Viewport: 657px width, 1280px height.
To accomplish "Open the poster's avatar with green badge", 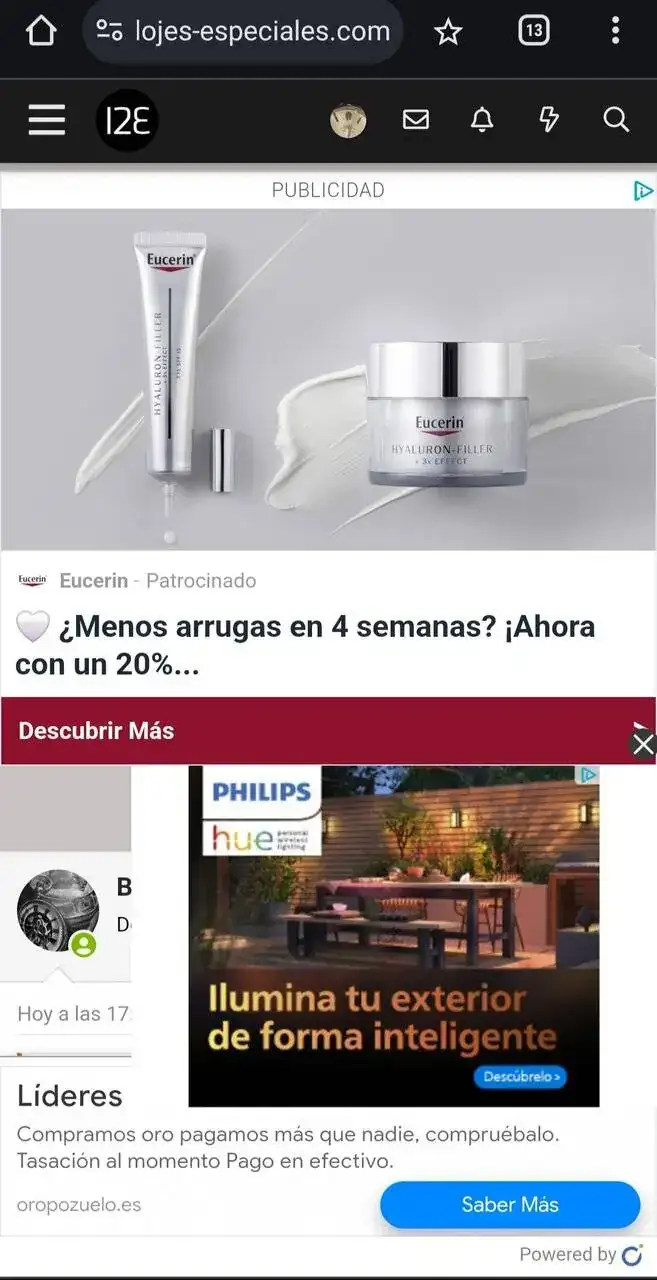I will pyautogui.click(x=58, y=910).
